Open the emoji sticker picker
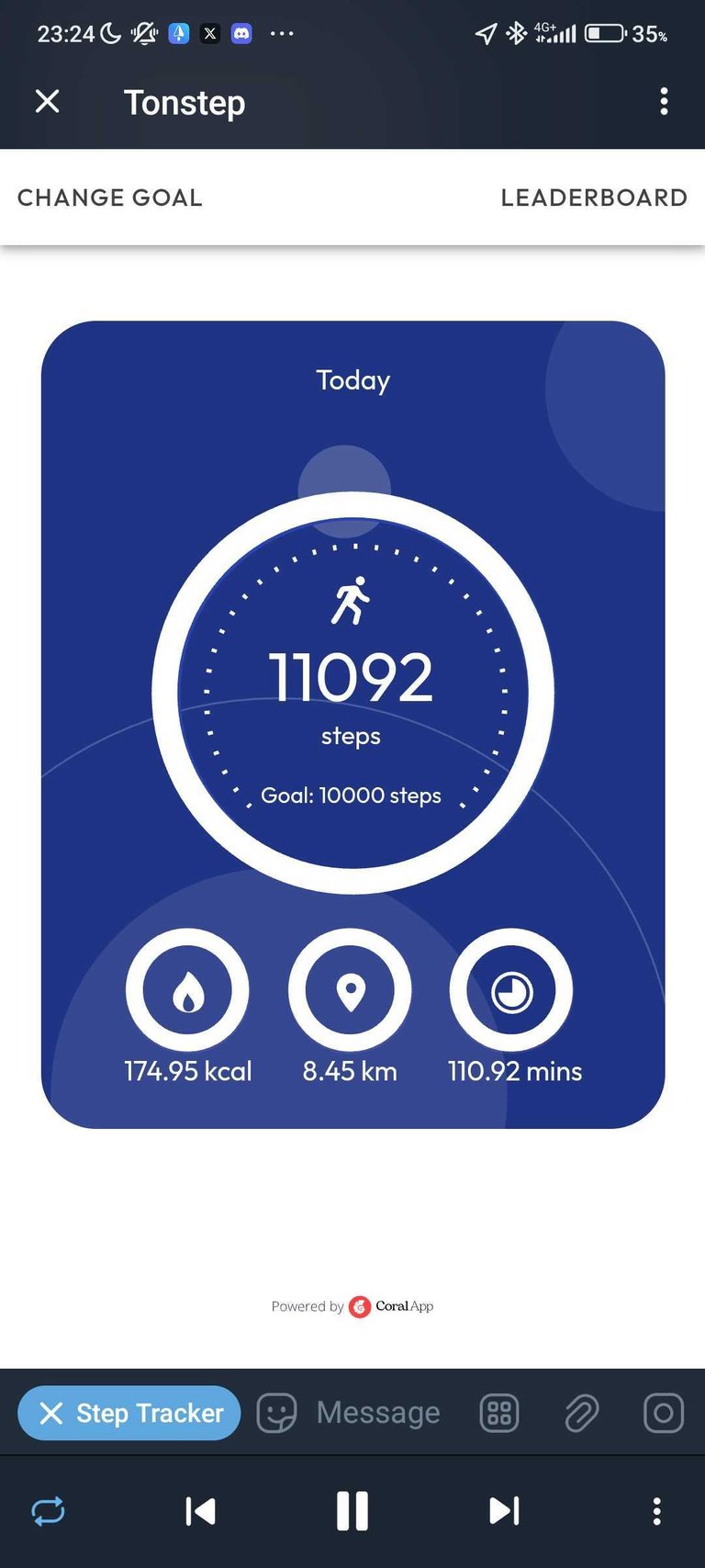705x1568 pixels. pos(276,1413)
